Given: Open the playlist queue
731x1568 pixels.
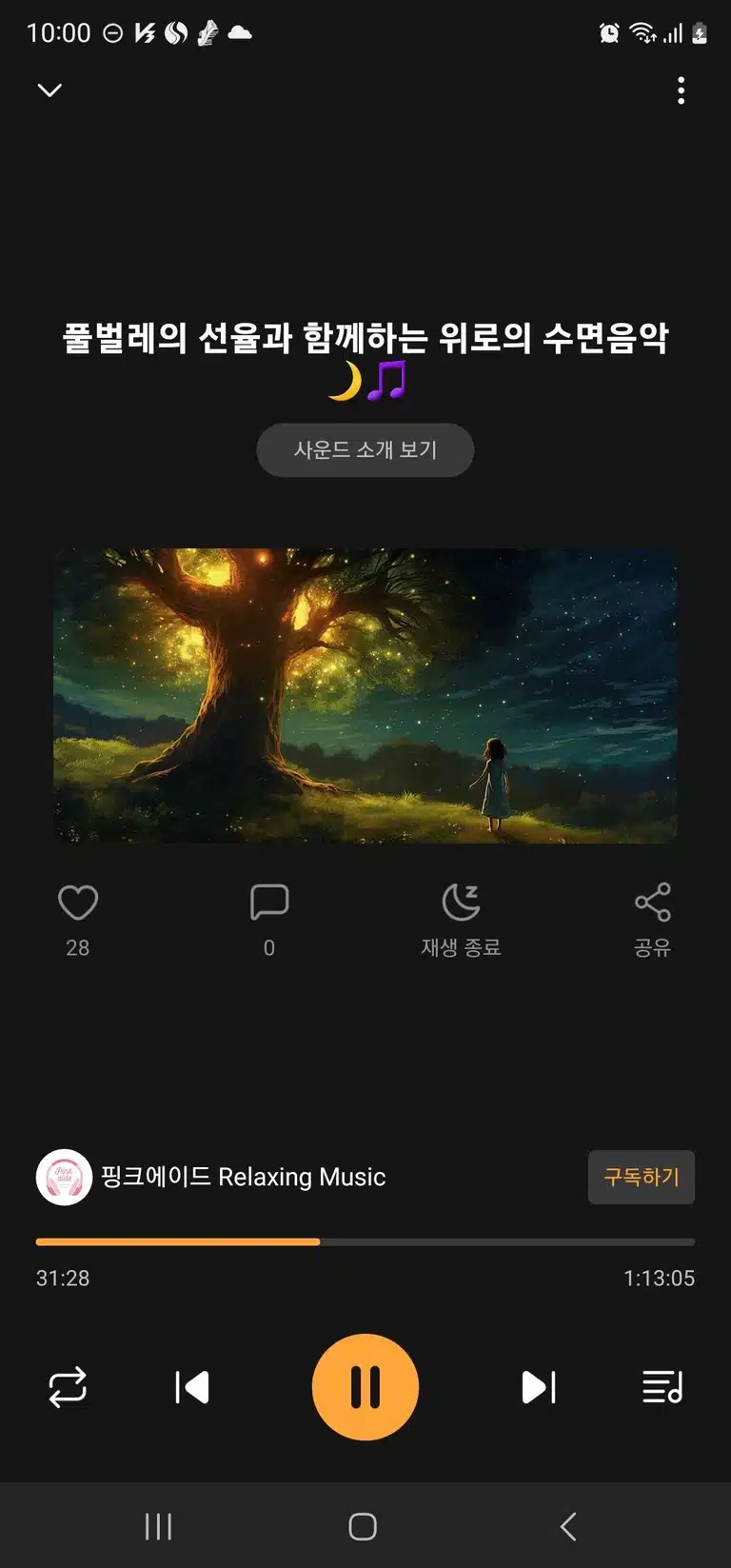Looking at the screenshot, I should [x=662, y=1388].
